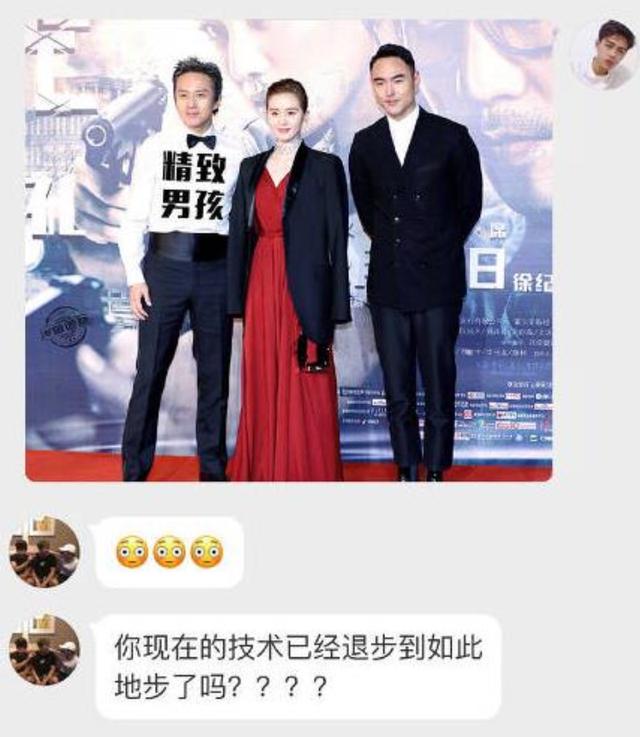This screenshot has width=640, height=737.
Task: Open the sent red carpet photo message
Action: [288, 250]
